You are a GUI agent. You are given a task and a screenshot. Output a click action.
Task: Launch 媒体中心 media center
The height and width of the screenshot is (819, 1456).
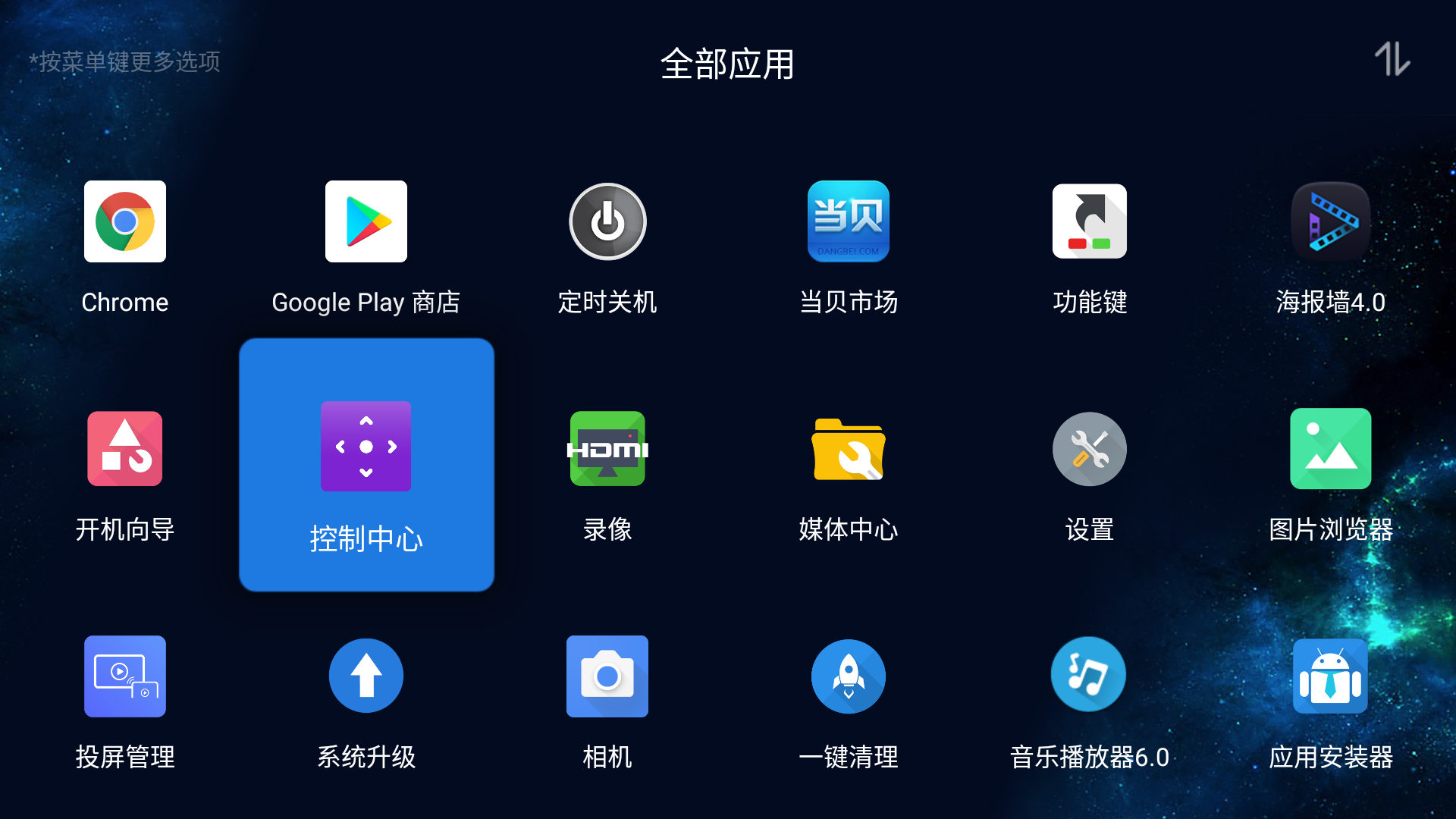[849, 449]
